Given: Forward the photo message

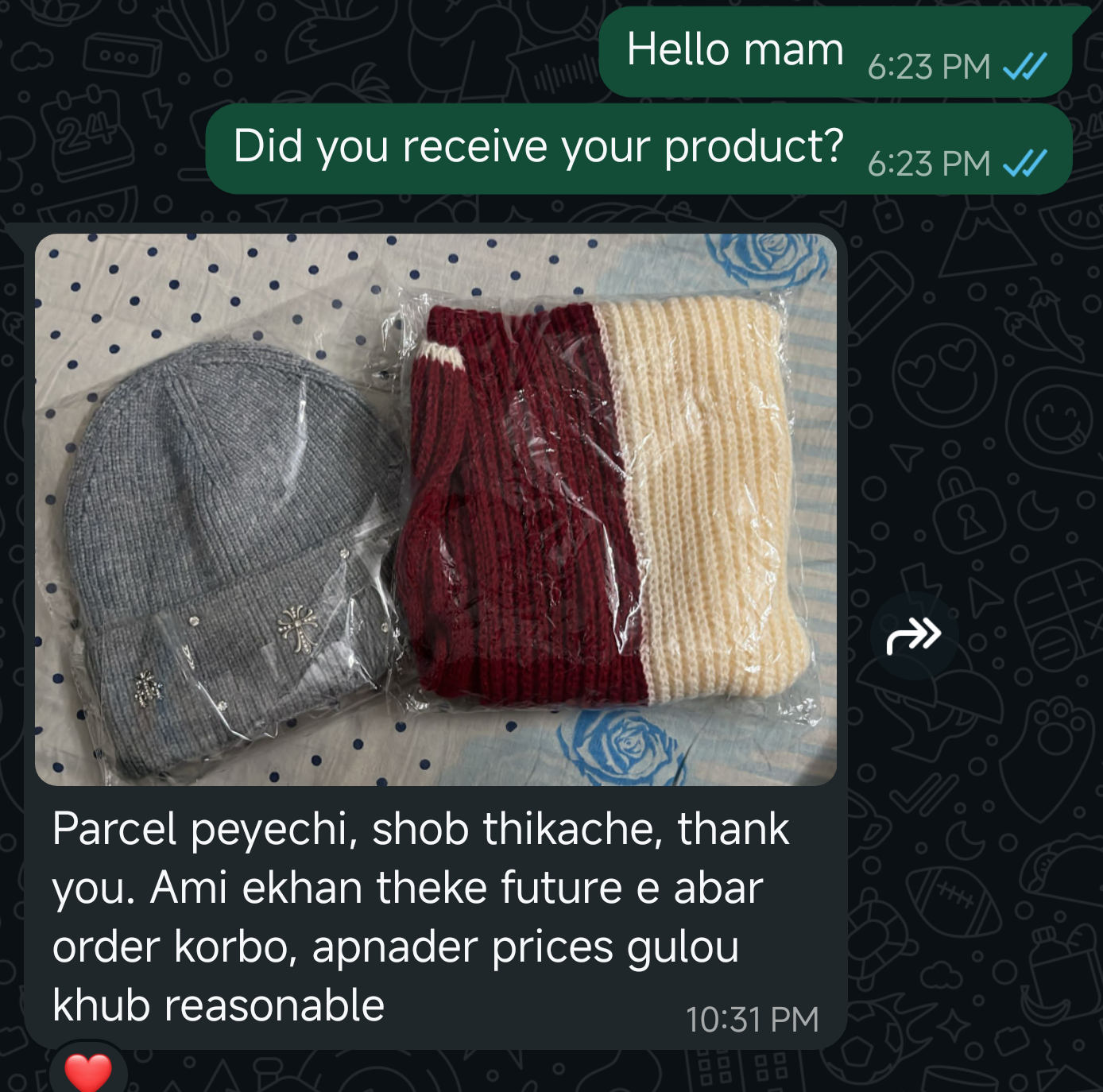Looking at the screenshot, I should click(x=914, y=635).
